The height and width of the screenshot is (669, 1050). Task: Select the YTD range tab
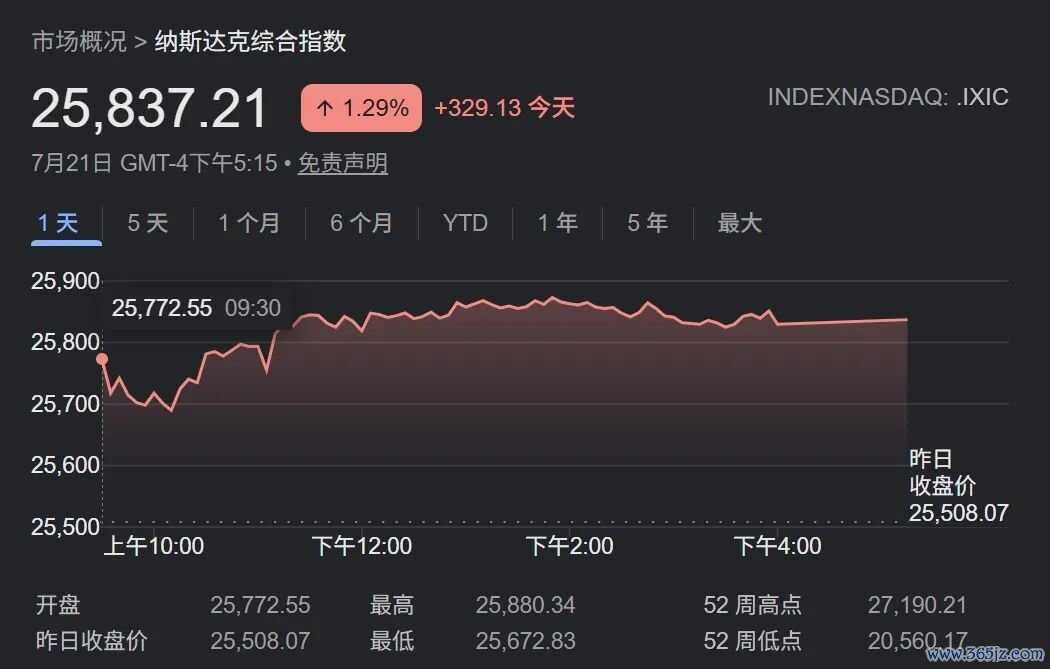coord(465,223)
